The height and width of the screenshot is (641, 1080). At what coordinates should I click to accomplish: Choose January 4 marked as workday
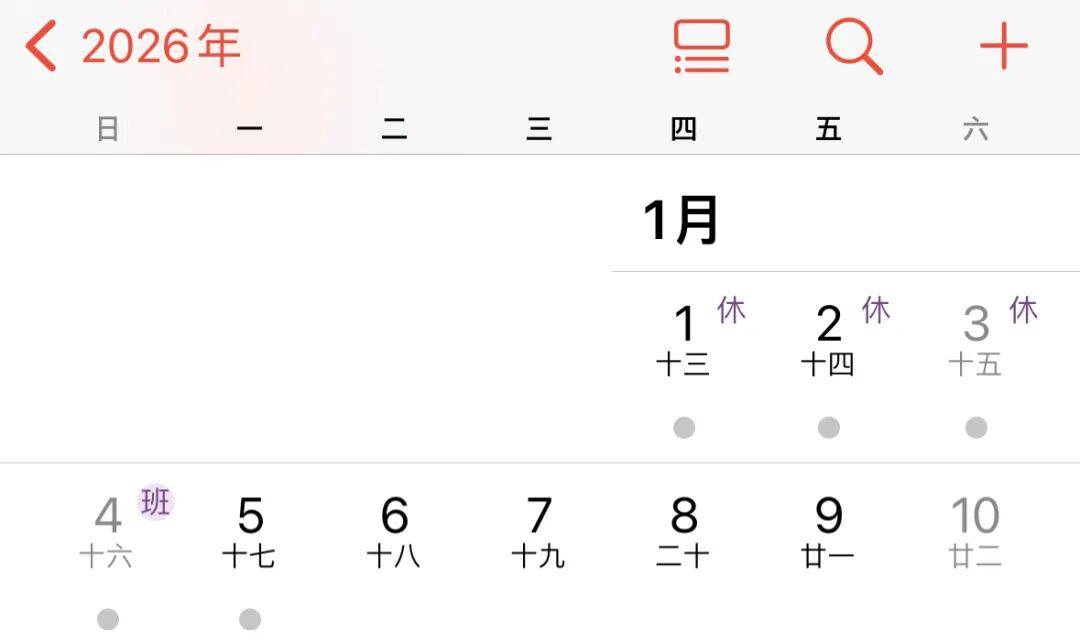click(x=108, y=532)
